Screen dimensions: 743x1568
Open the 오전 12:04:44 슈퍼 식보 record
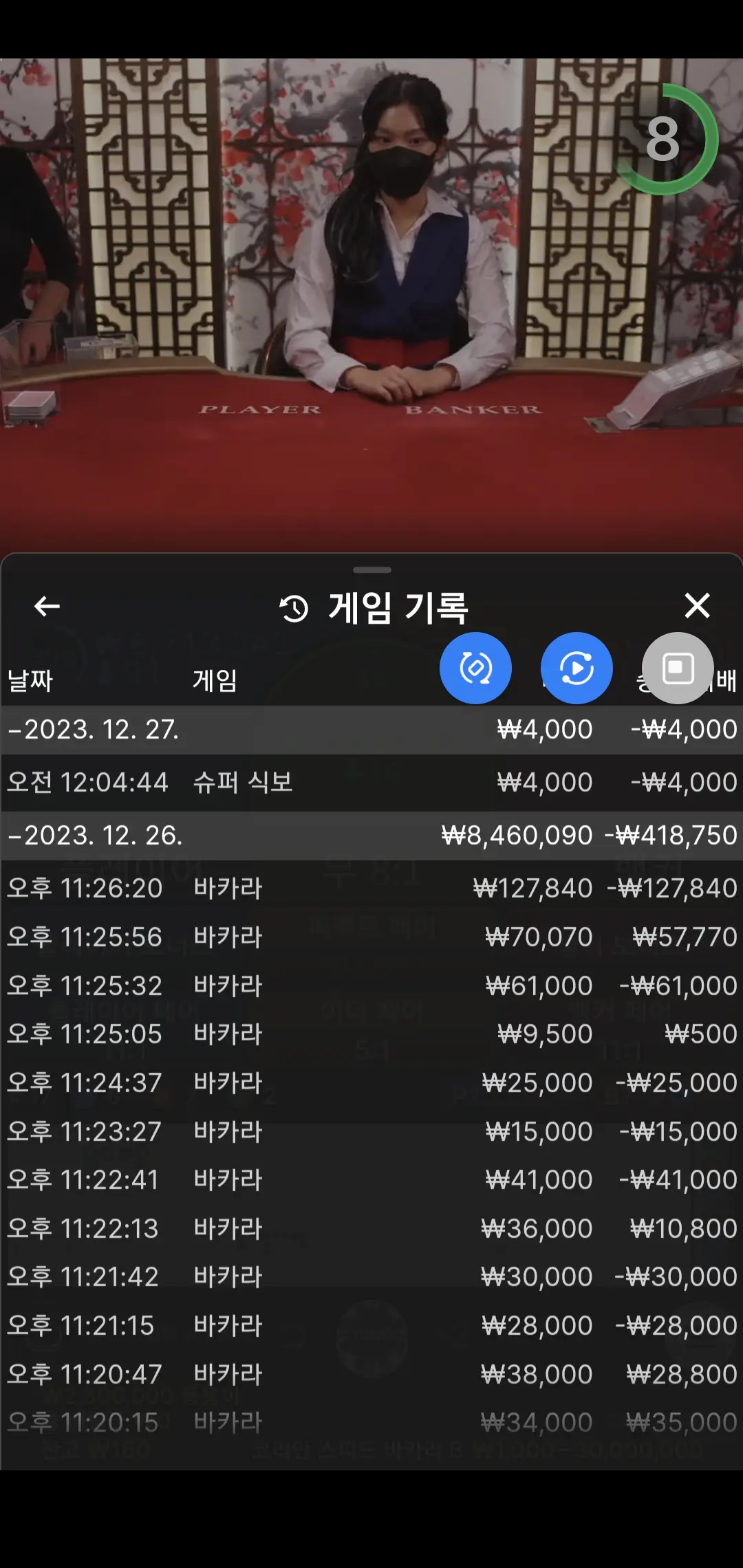coord(371,783)
